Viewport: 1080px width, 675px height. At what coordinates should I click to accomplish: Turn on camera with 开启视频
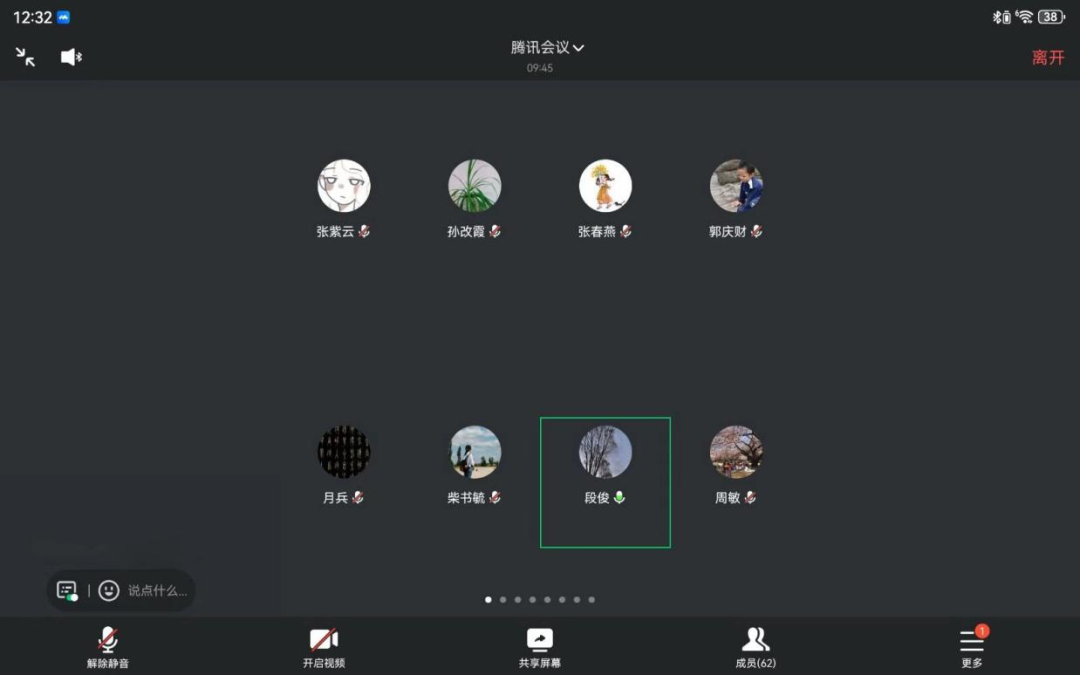324,647
